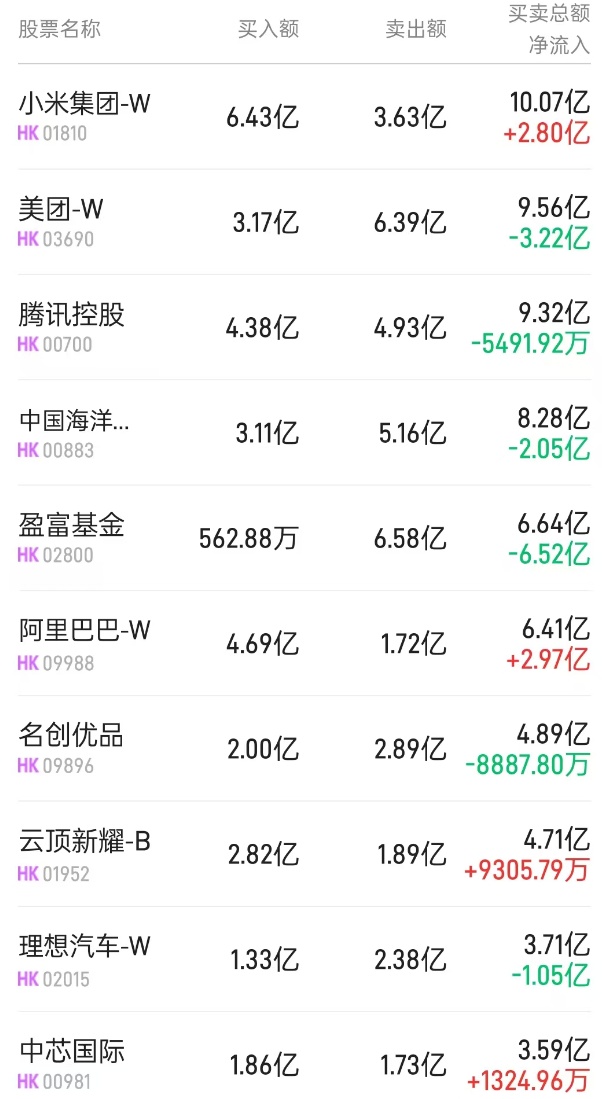Open the 小米集团-W stock row
The height and width of the screenshot is (1099, 602).
point(85,104)
